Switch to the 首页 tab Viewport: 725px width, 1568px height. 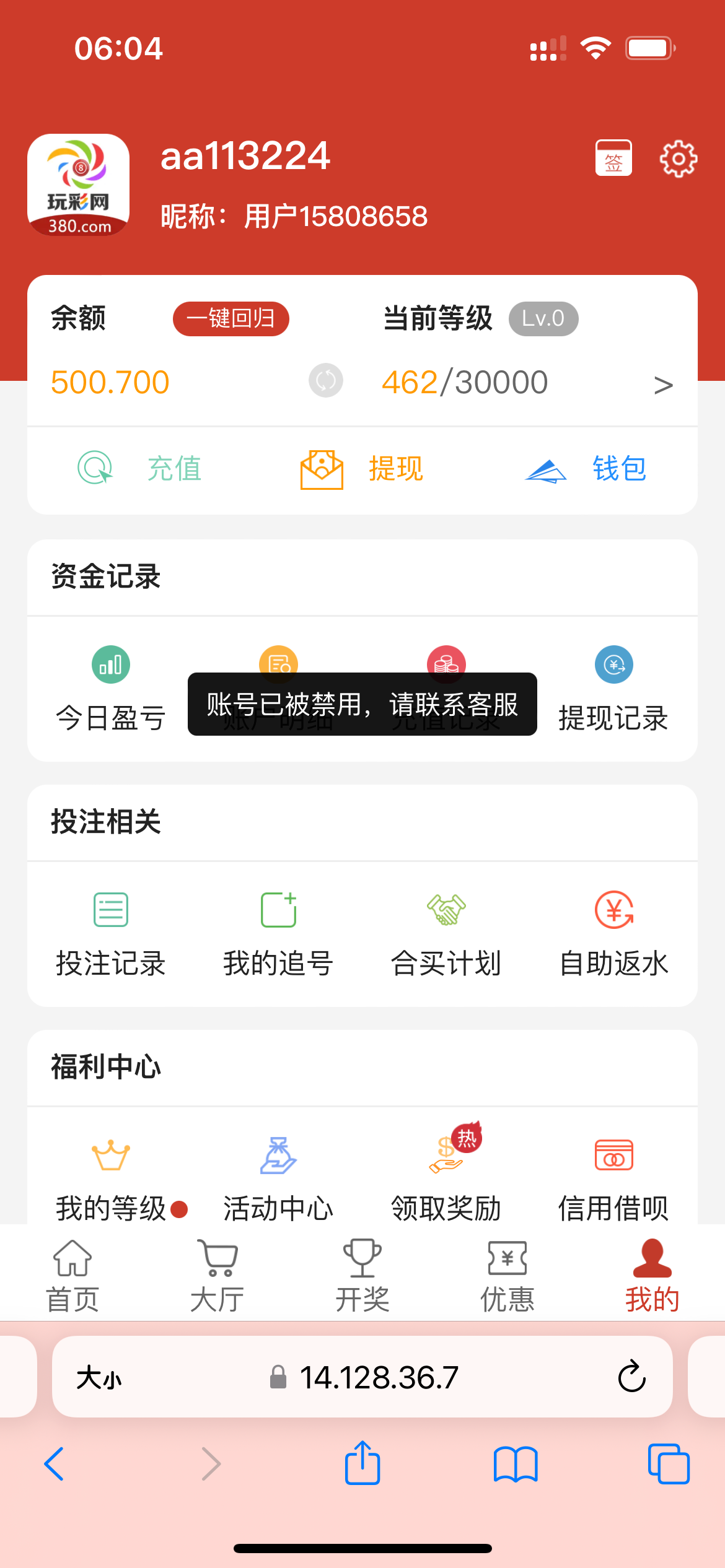72,1275
